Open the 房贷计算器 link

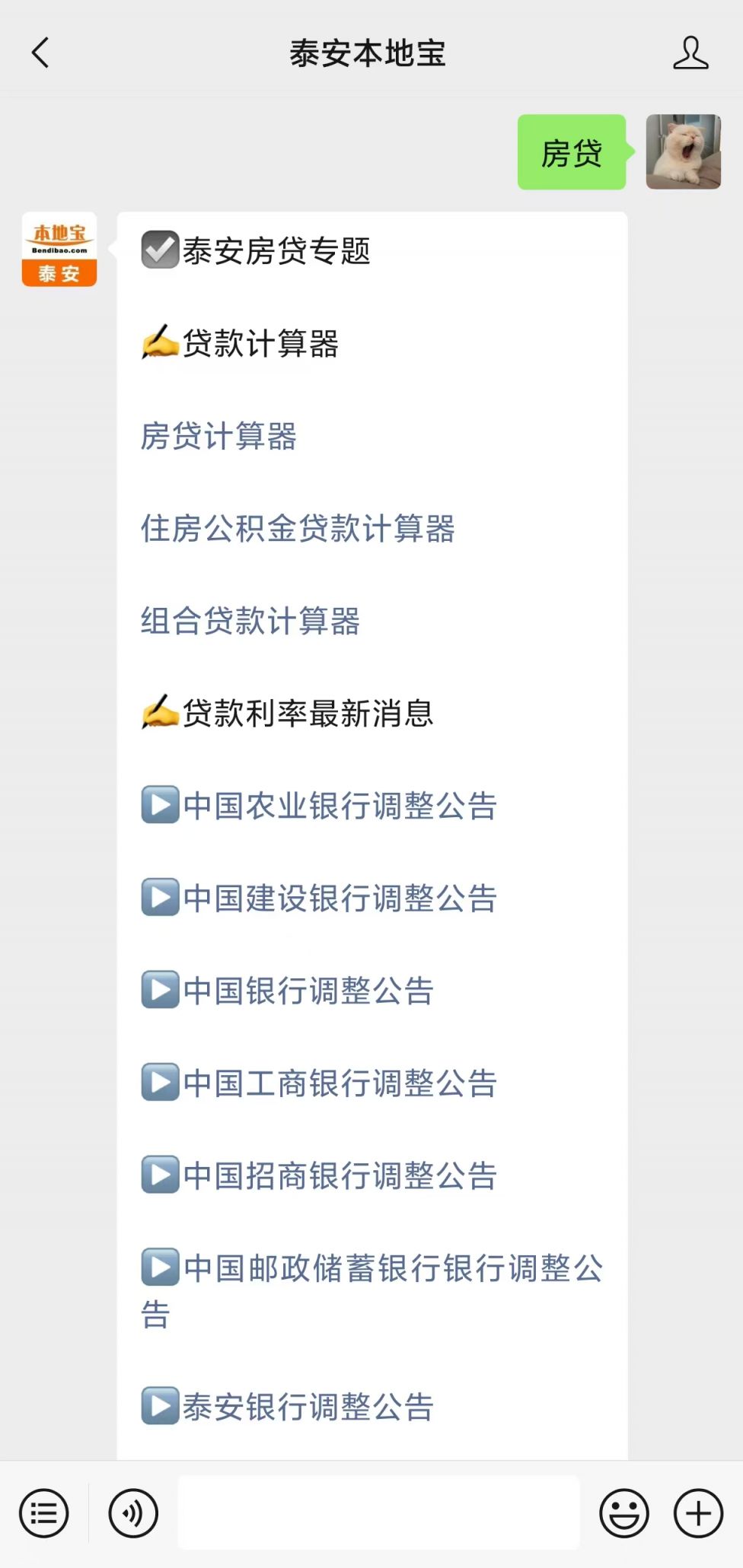218,437
